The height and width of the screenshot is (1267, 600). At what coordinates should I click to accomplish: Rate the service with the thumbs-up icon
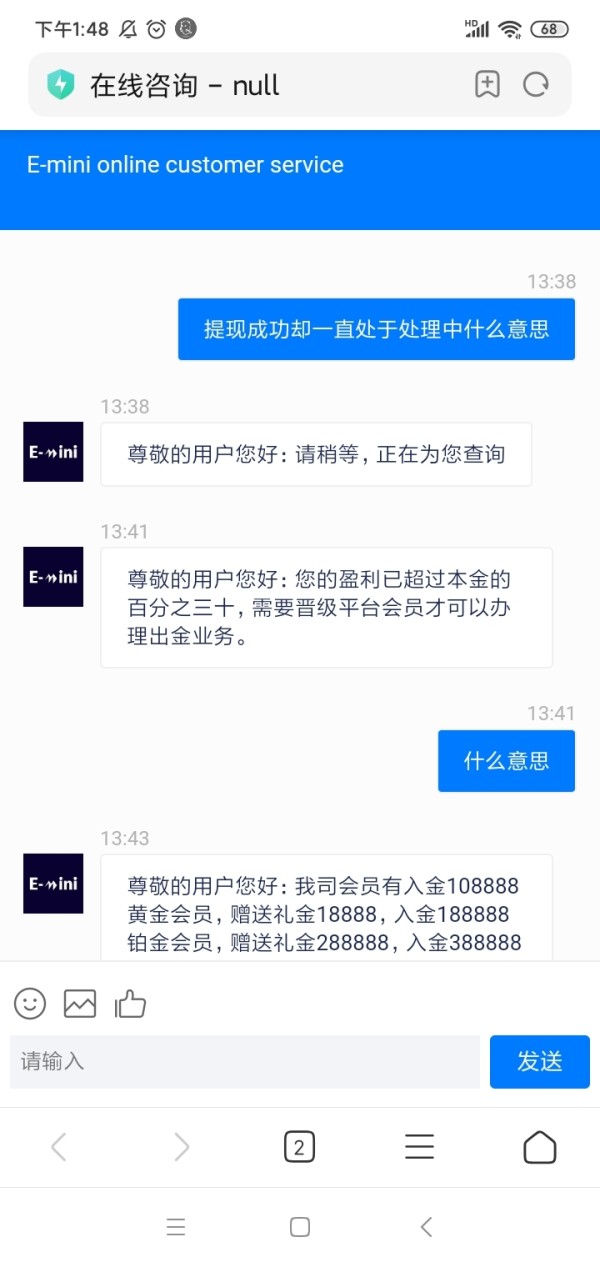point(130,1003)
